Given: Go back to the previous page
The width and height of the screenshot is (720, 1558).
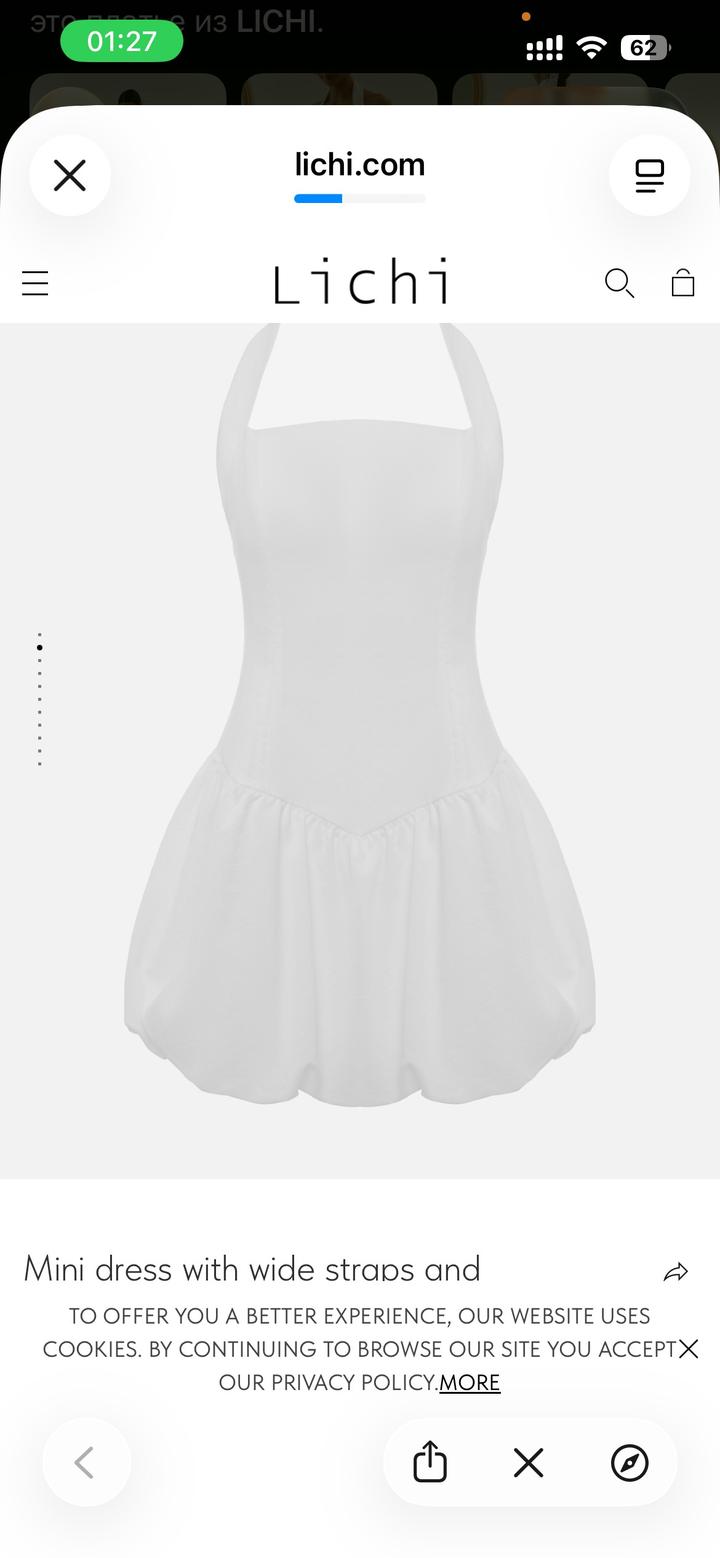Looking at the screenshot, I should coord(86,1462).
